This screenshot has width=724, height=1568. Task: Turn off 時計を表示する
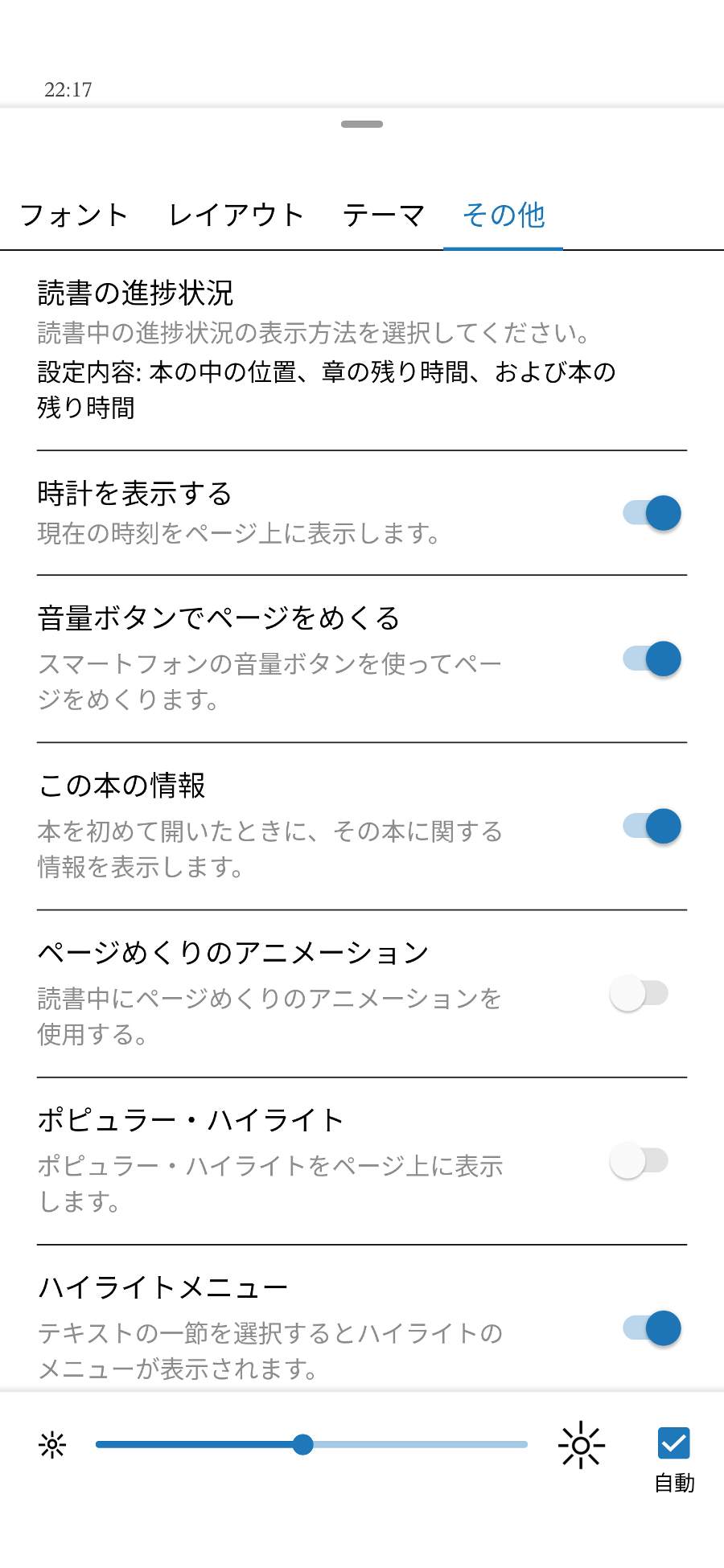click(x=652, y=512)
